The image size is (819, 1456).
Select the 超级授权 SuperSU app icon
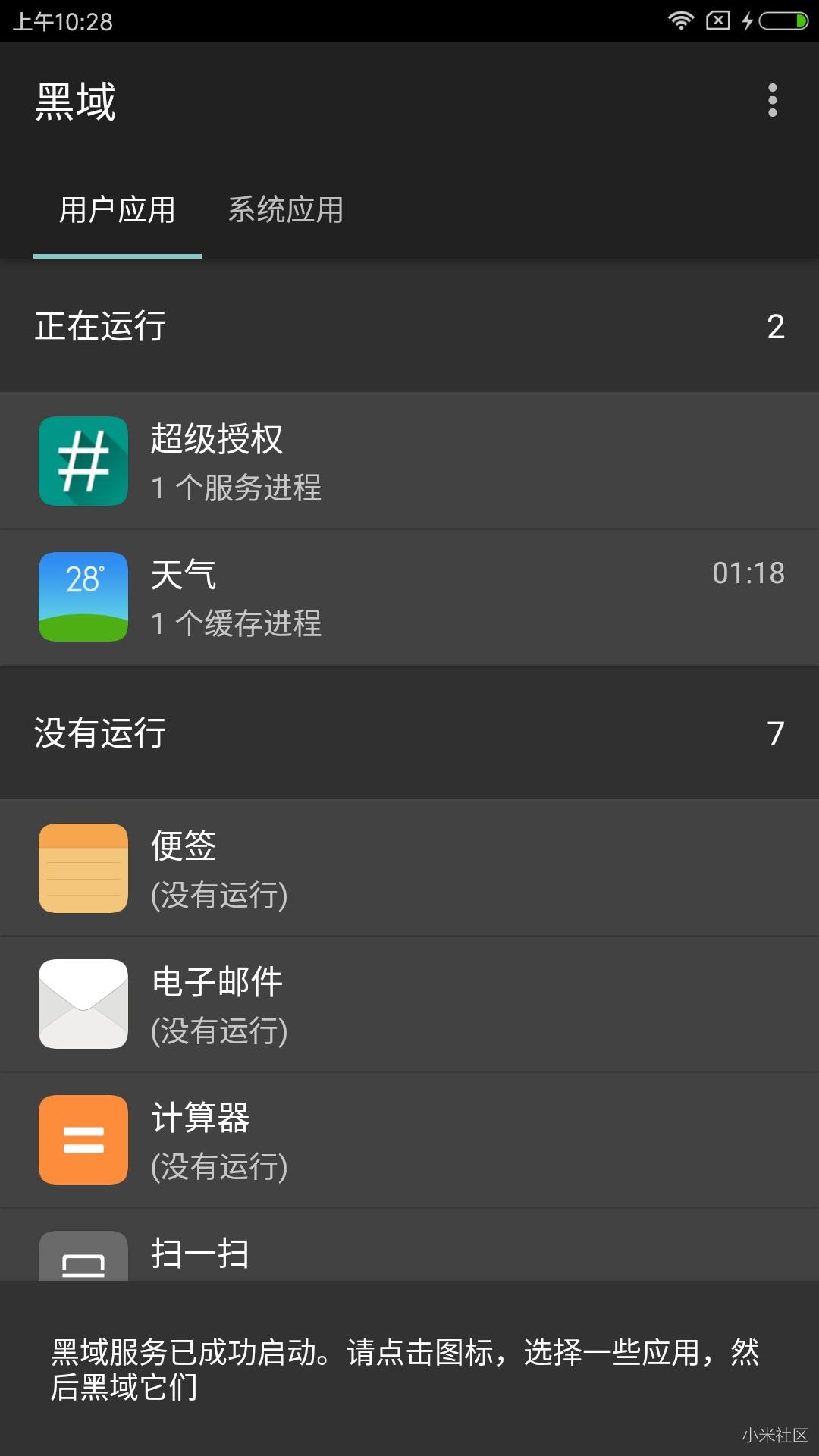83,460
